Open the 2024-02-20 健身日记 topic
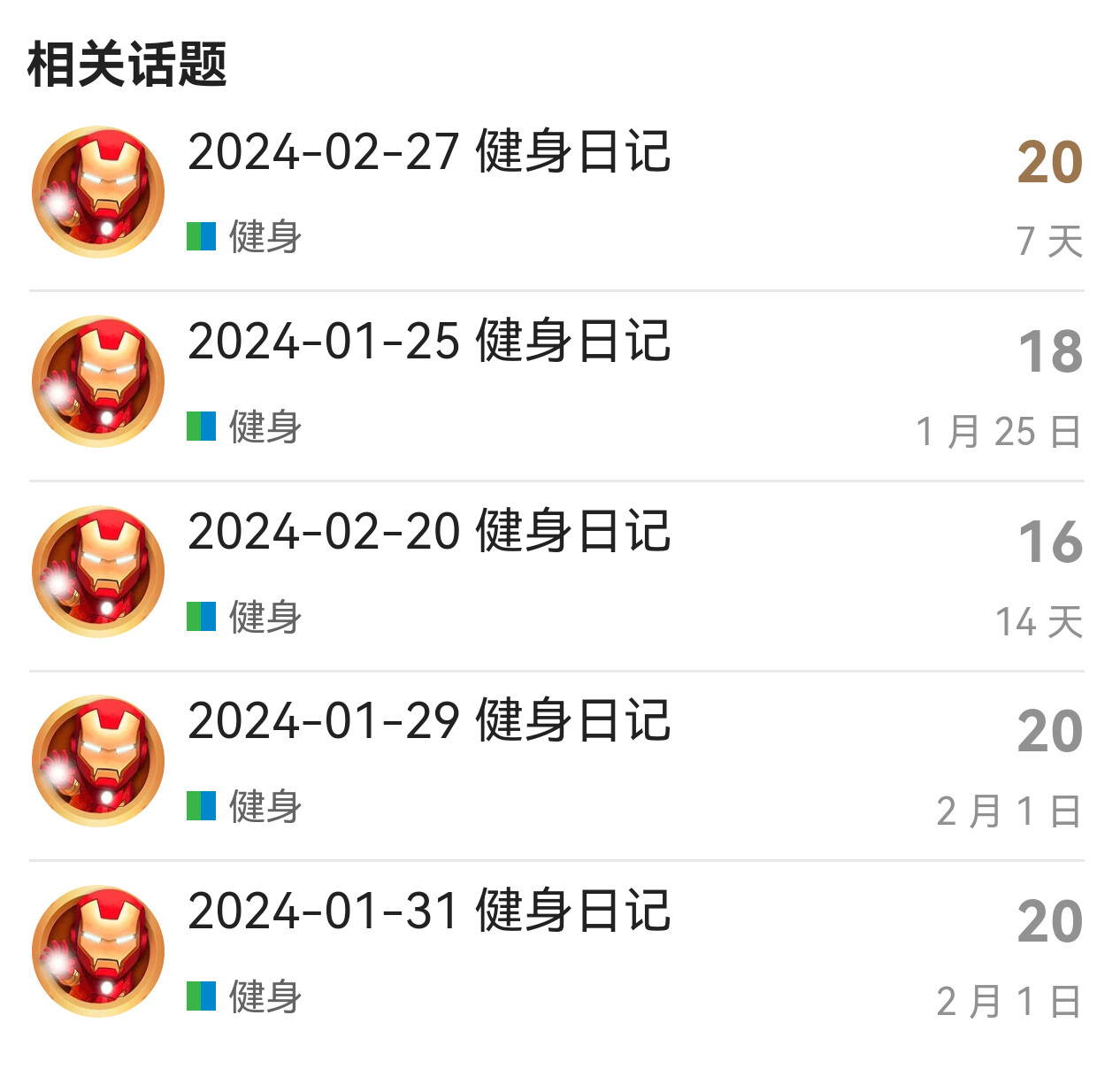 click(429, 531)
